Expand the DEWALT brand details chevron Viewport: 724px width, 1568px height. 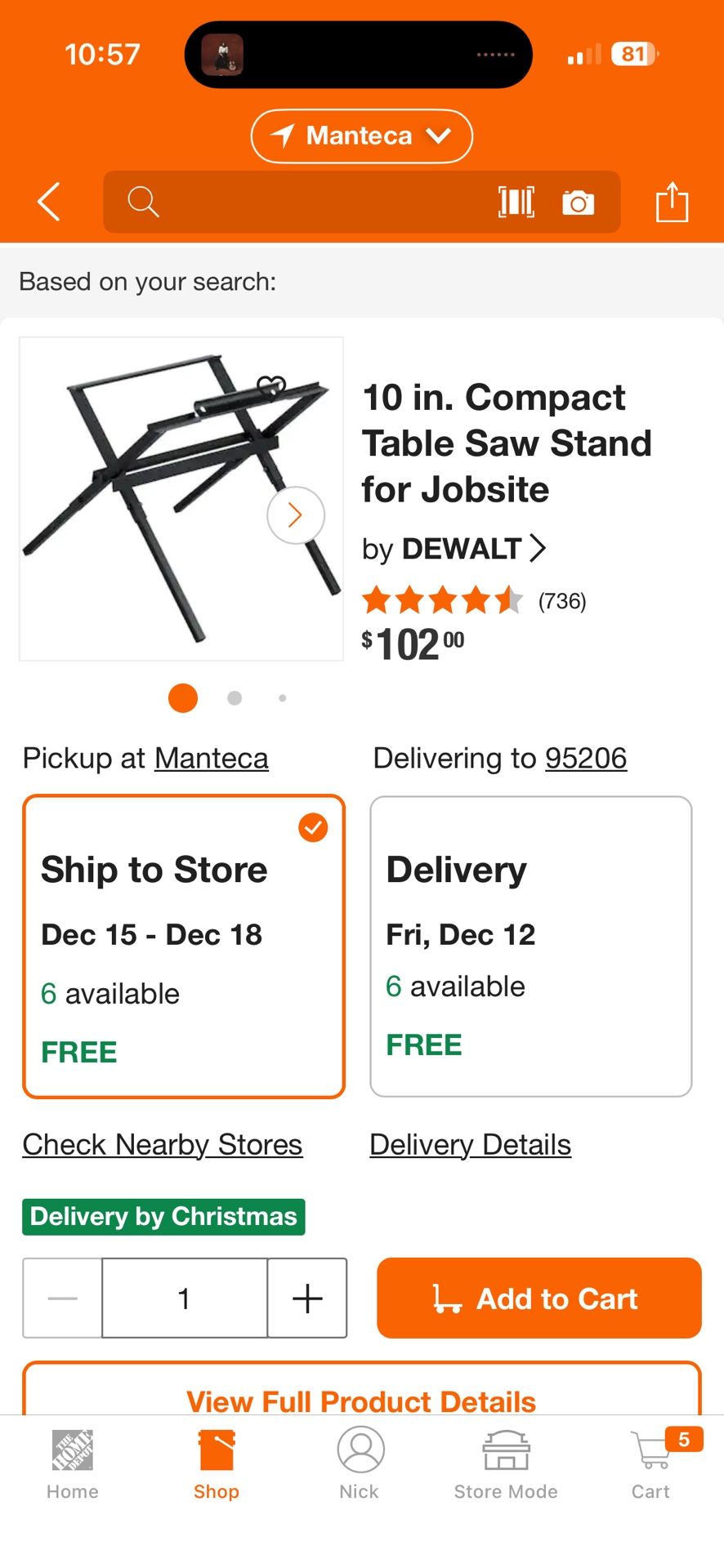(x=538, y=549)
